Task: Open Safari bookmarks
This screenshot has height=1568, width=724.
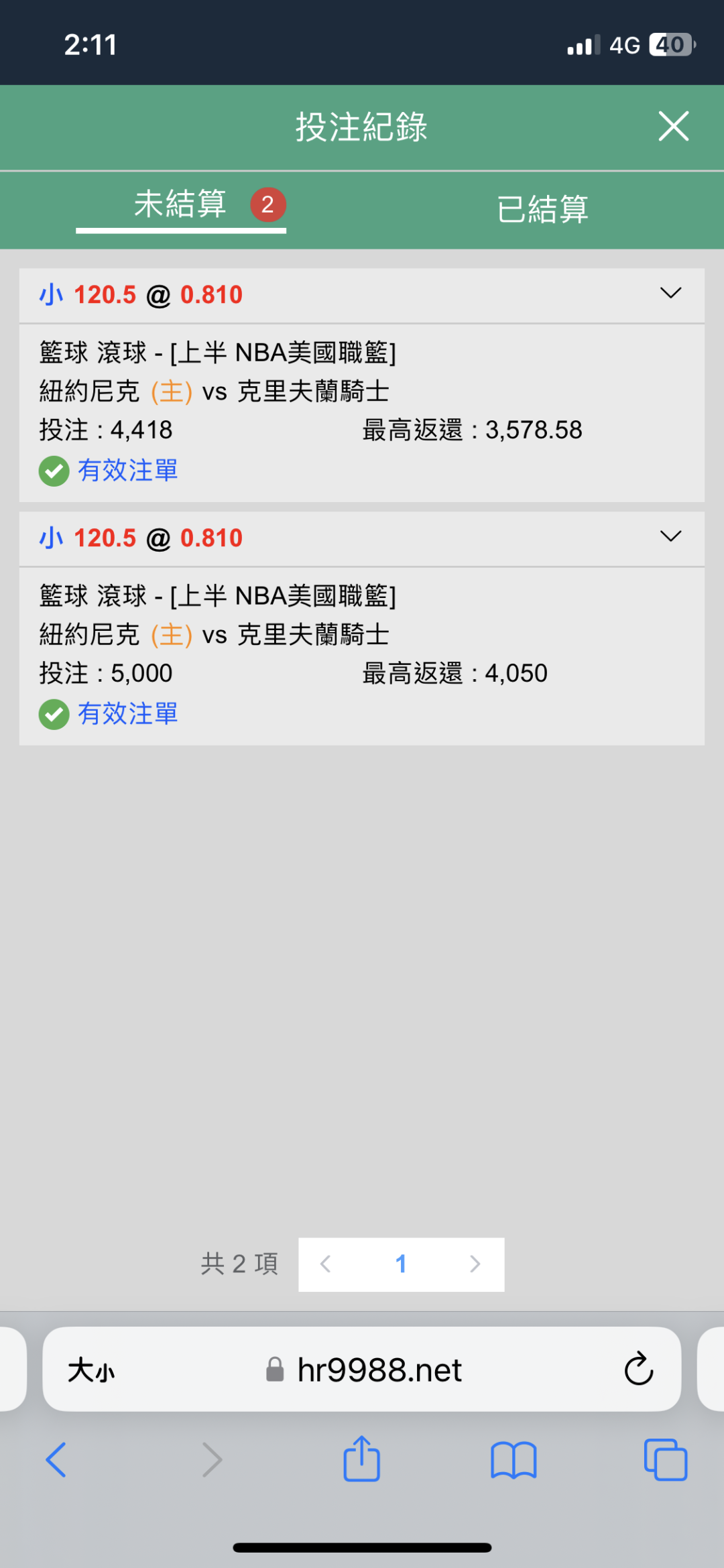Action: (x=514, y=1460)
